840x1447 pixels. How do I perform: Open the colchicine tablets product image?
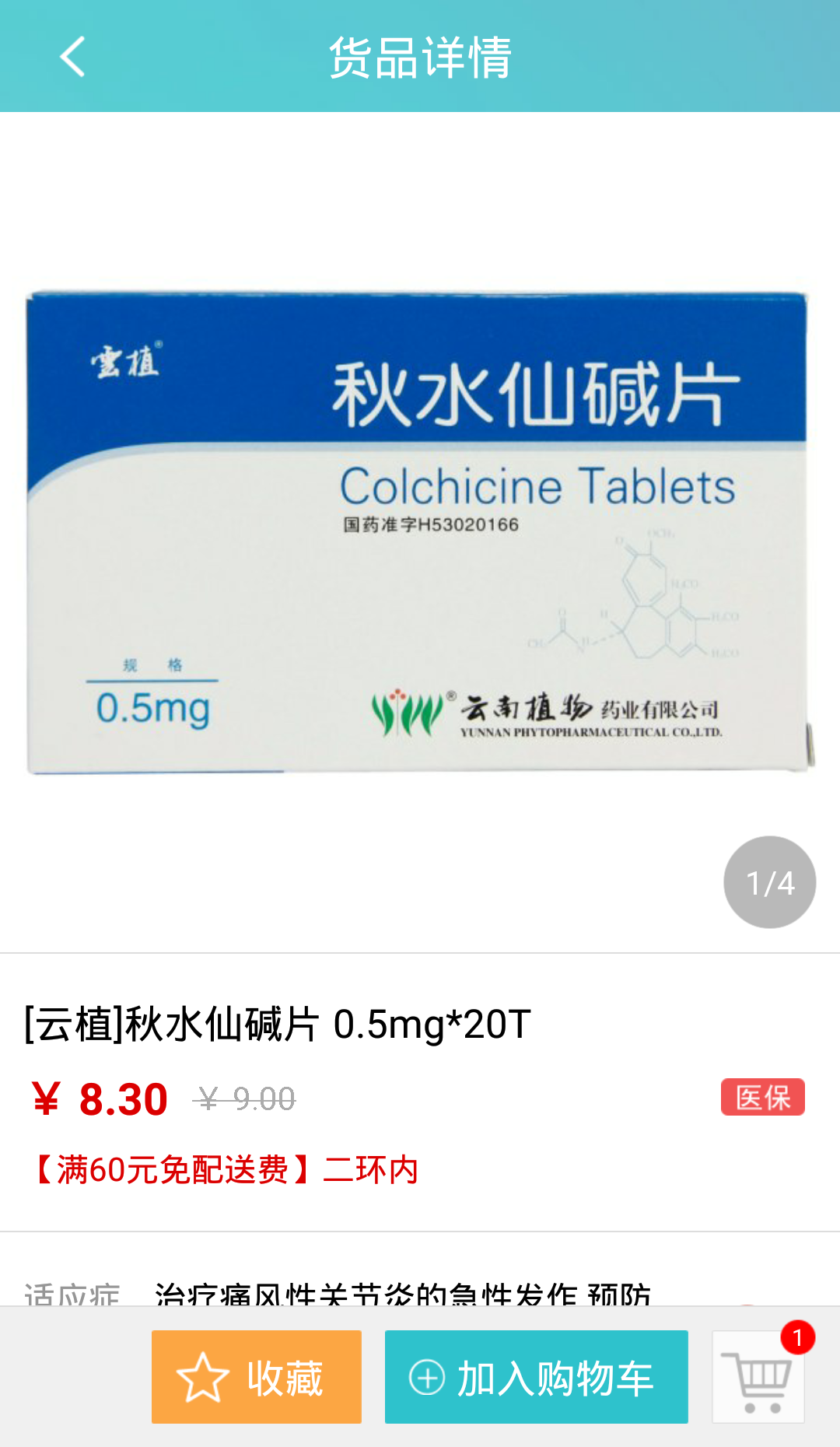(420, 532)
